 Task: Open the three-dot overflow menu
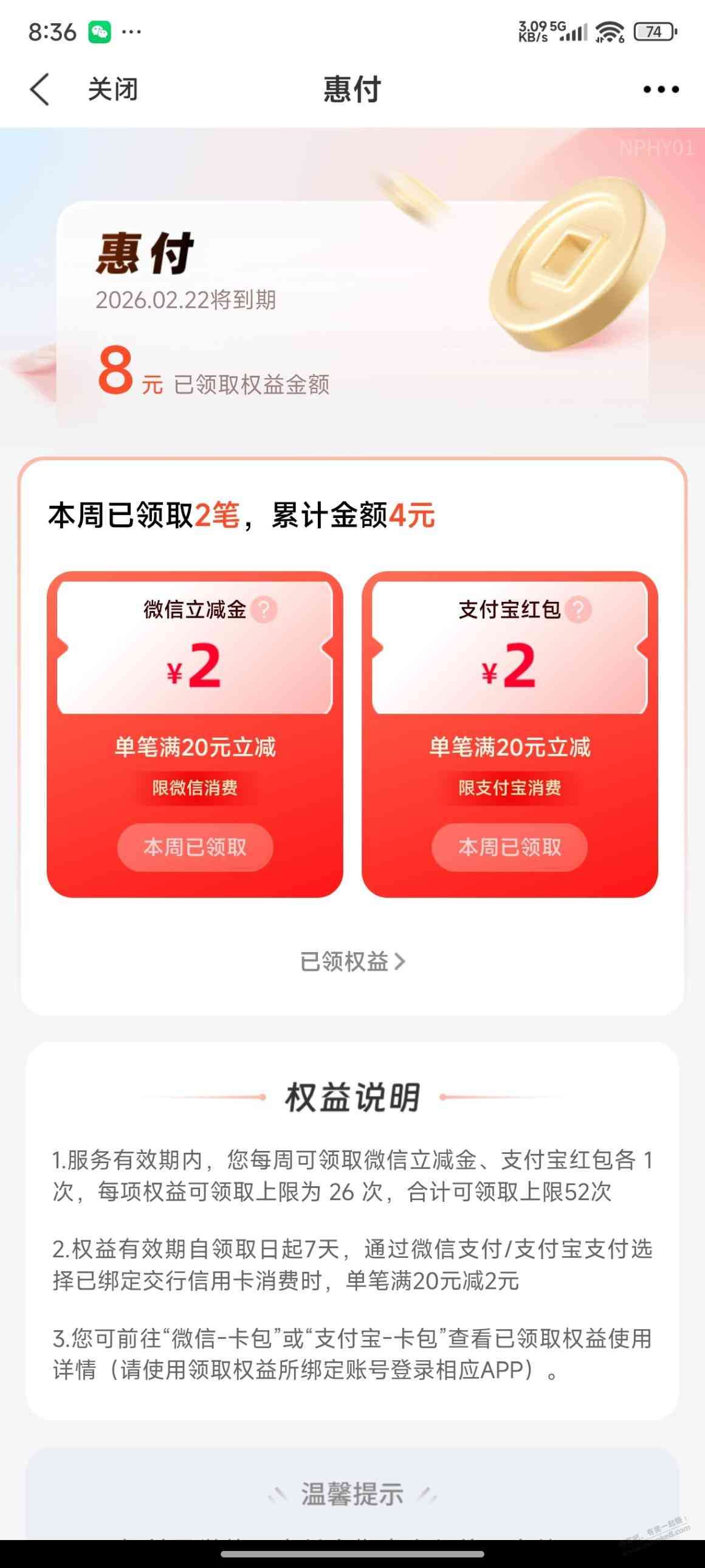coord(661,89)
